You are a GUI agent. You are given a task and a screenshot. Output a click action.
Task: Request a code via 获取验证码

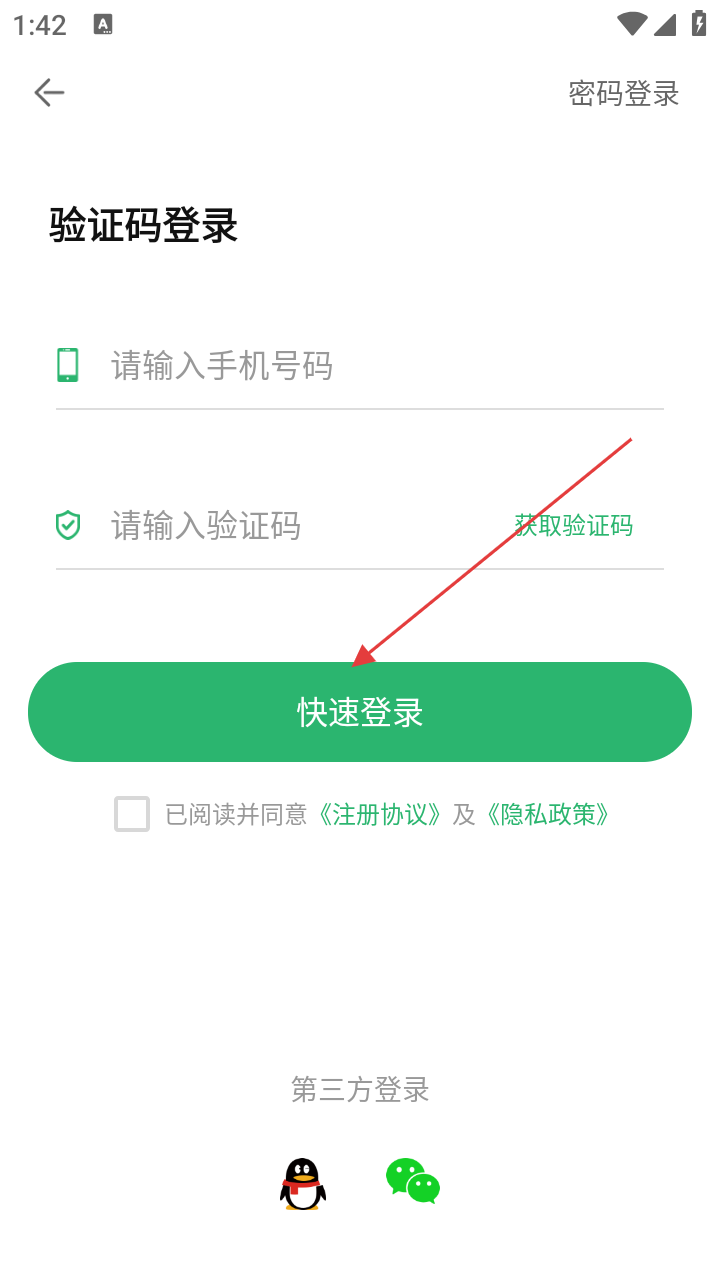574,525
